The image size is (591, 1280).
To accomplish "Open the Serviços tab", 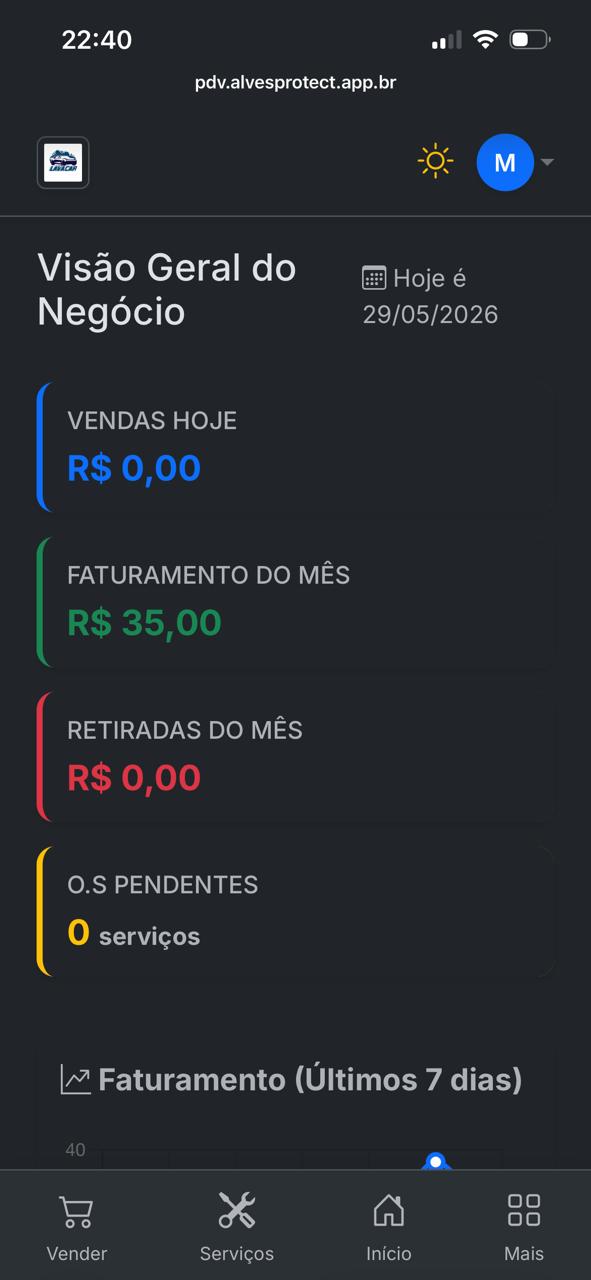I will point(237,1226).
